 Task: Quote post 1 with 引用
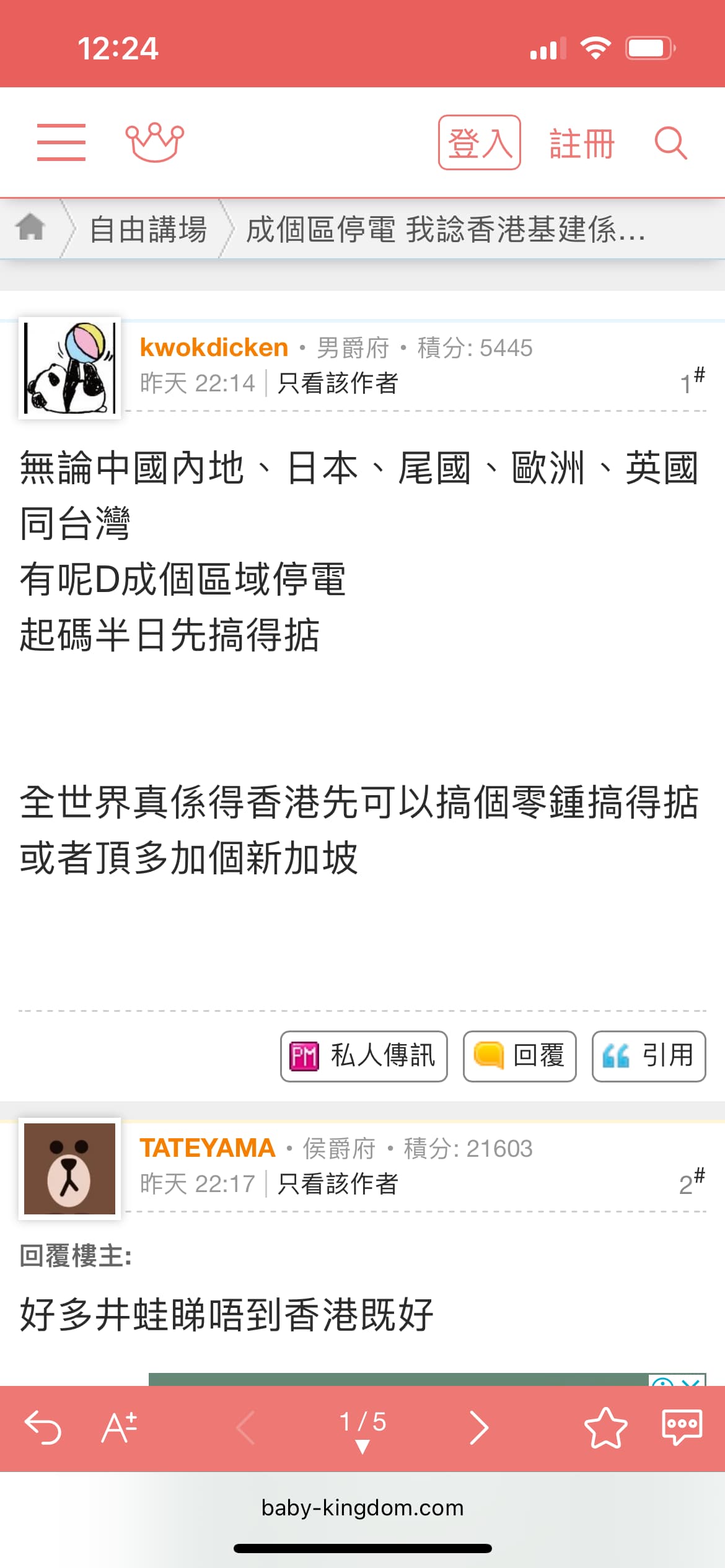(x=649, y=1056)
